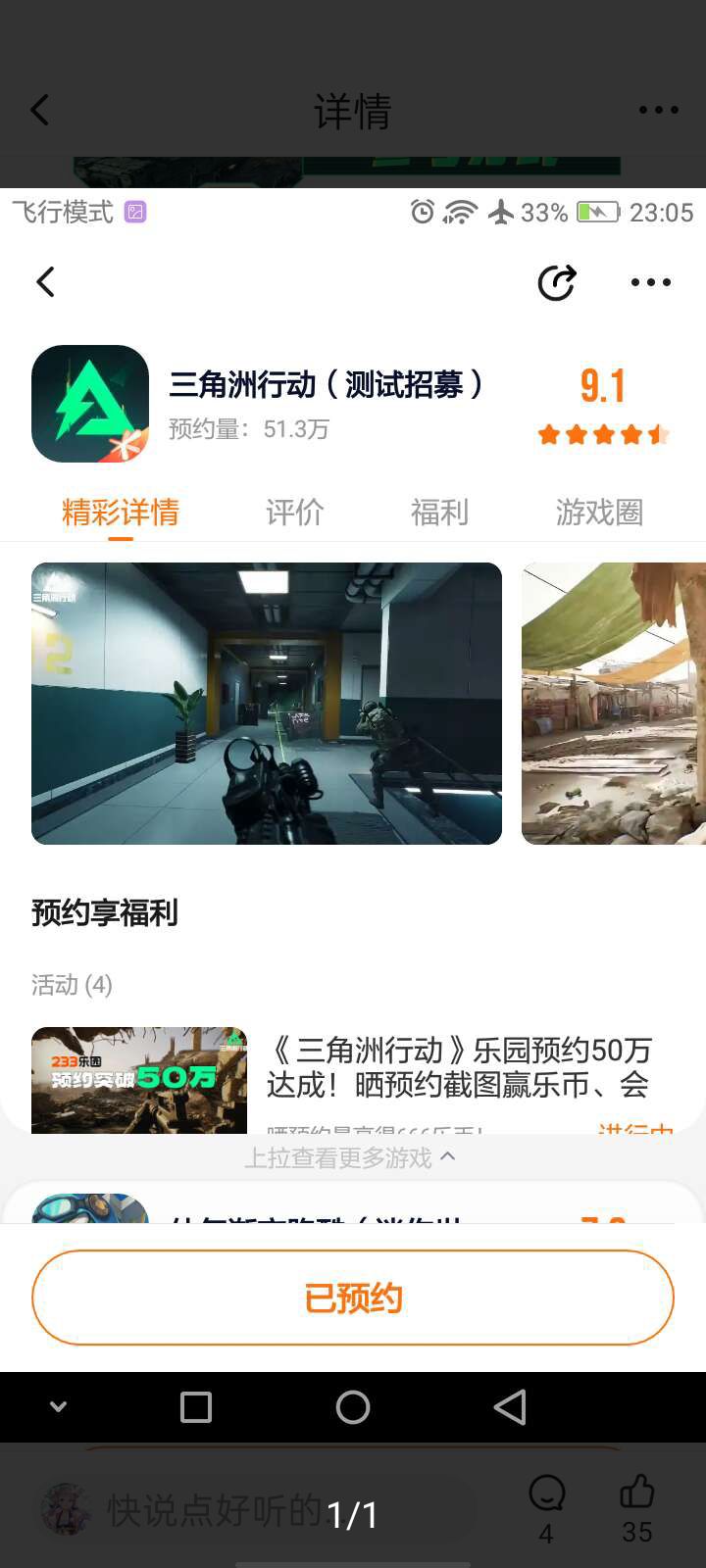Screen dimensions: 706x1568
Task: Open the overflow menu beside 详情
Action: click(658, 110)
